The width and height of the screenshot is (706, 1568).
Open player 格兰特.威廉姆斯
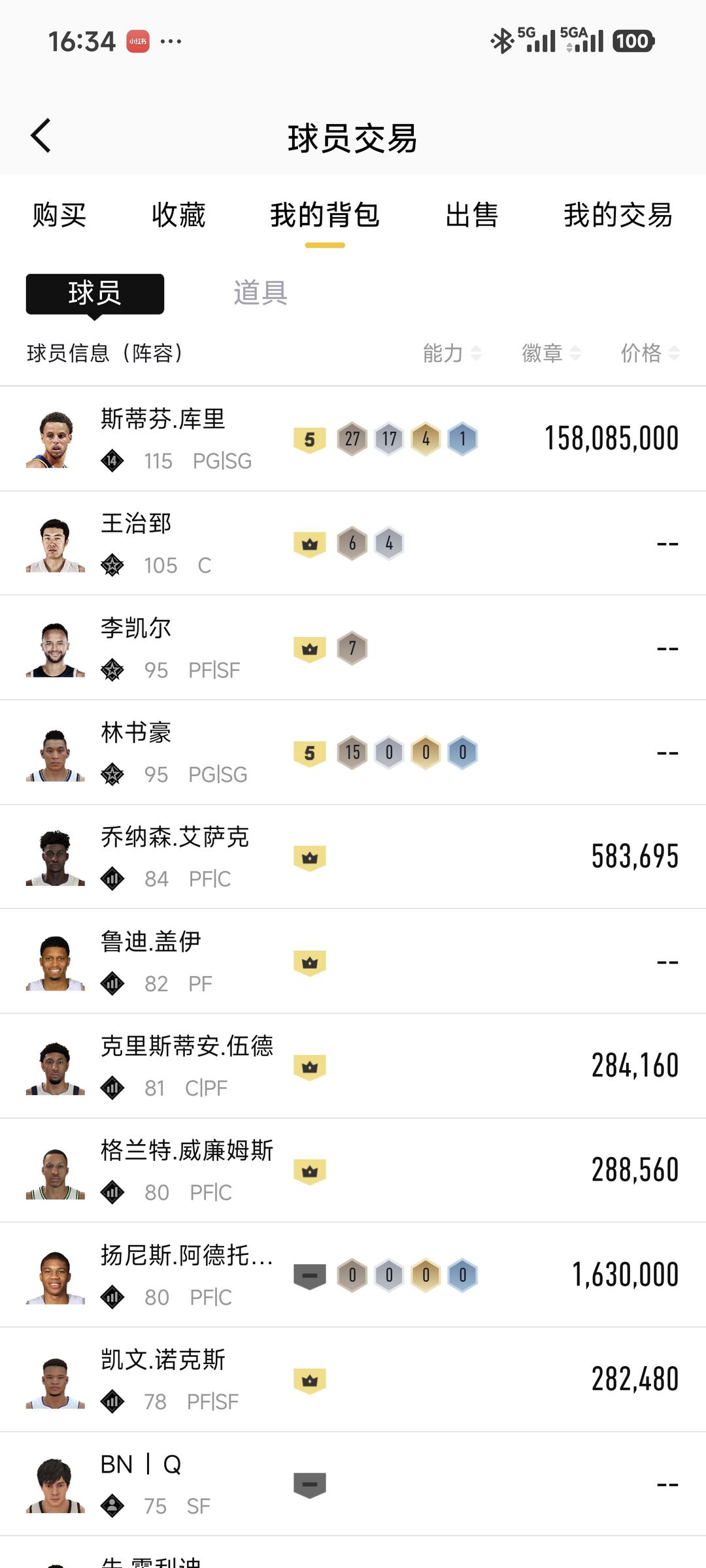pos(353,1170)
